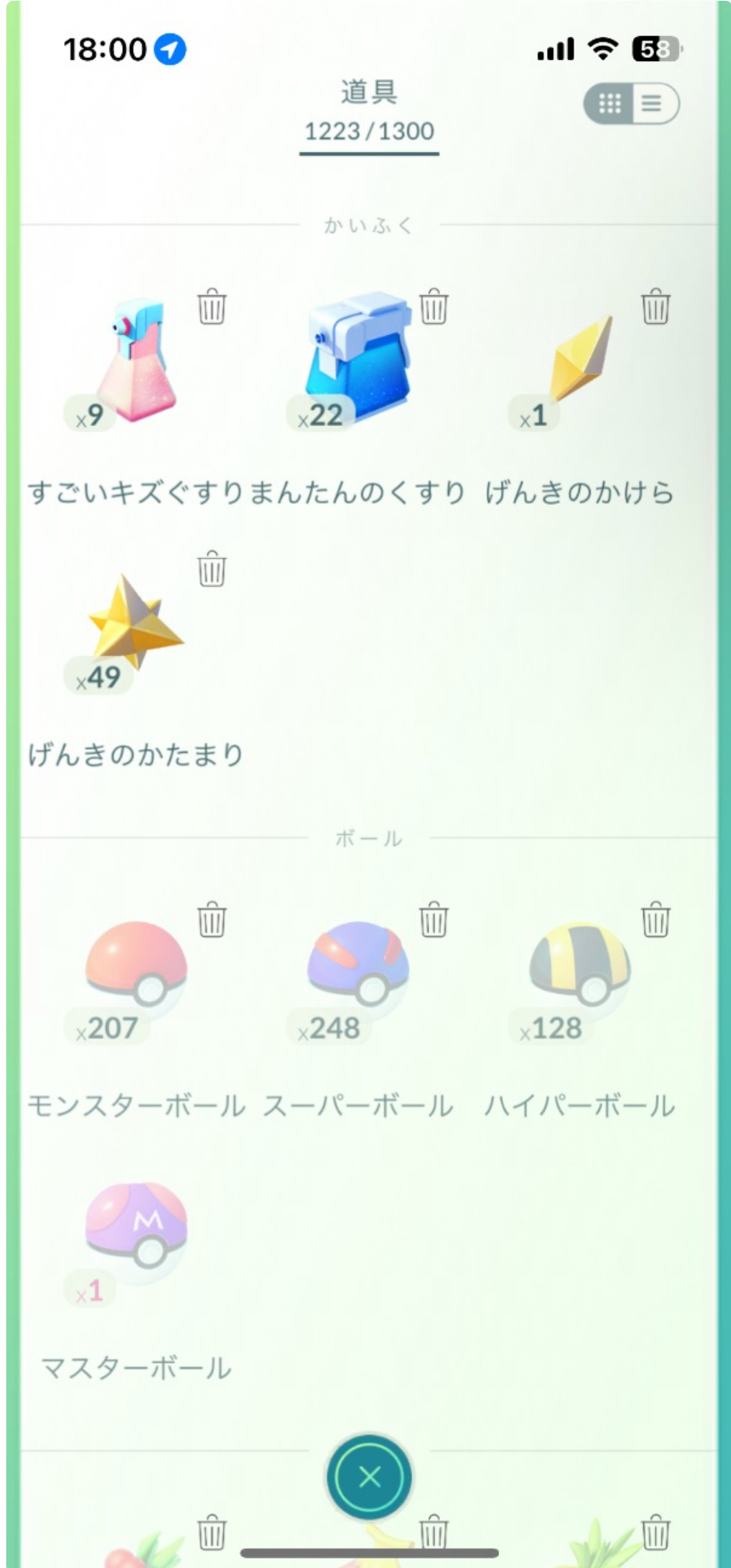Tap trash icon for モンスターボール
Screen dimensions: 731x1568
click(212, 919)
